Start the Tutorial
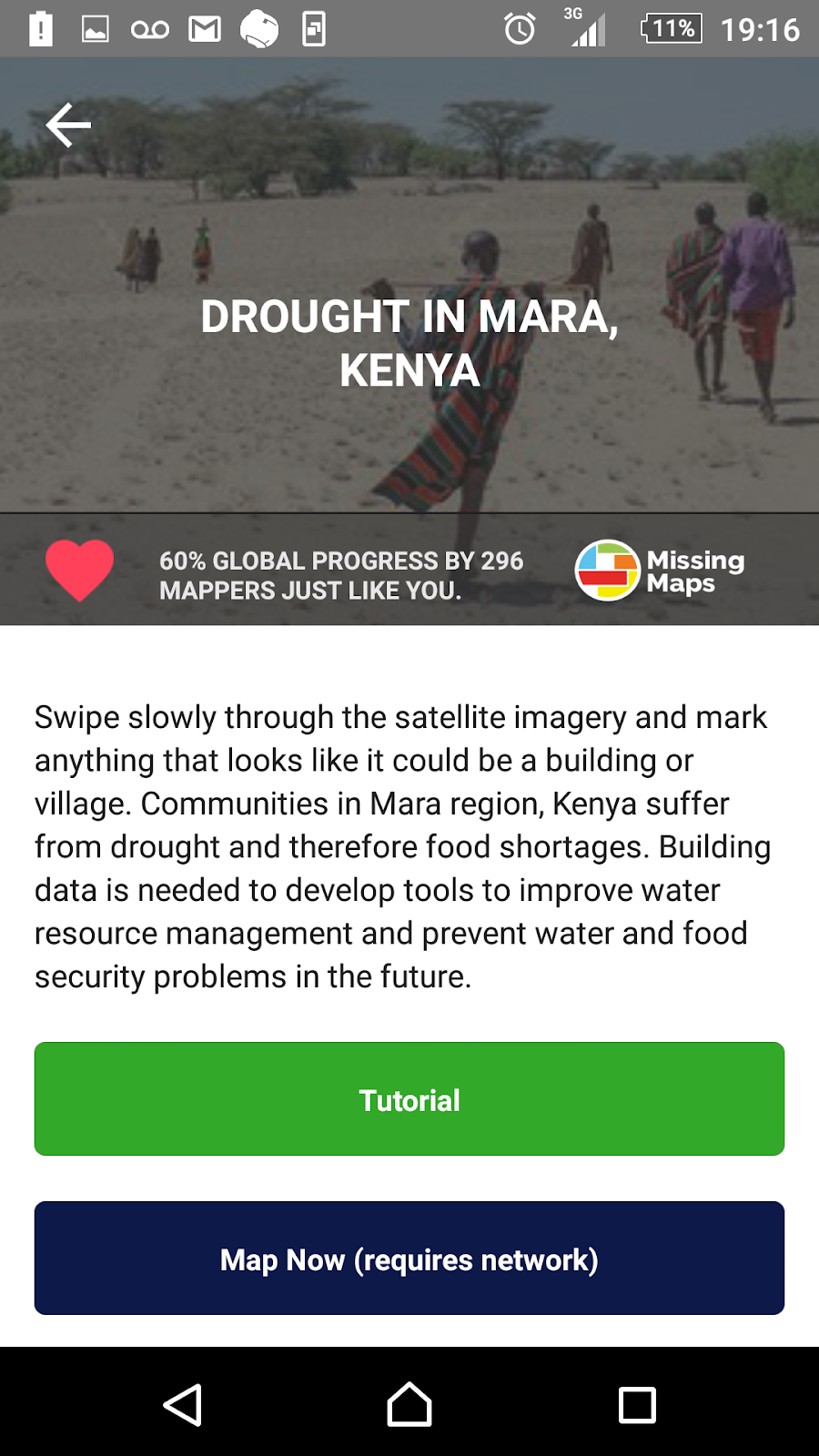819x1456 pixels. point(409,1098)
